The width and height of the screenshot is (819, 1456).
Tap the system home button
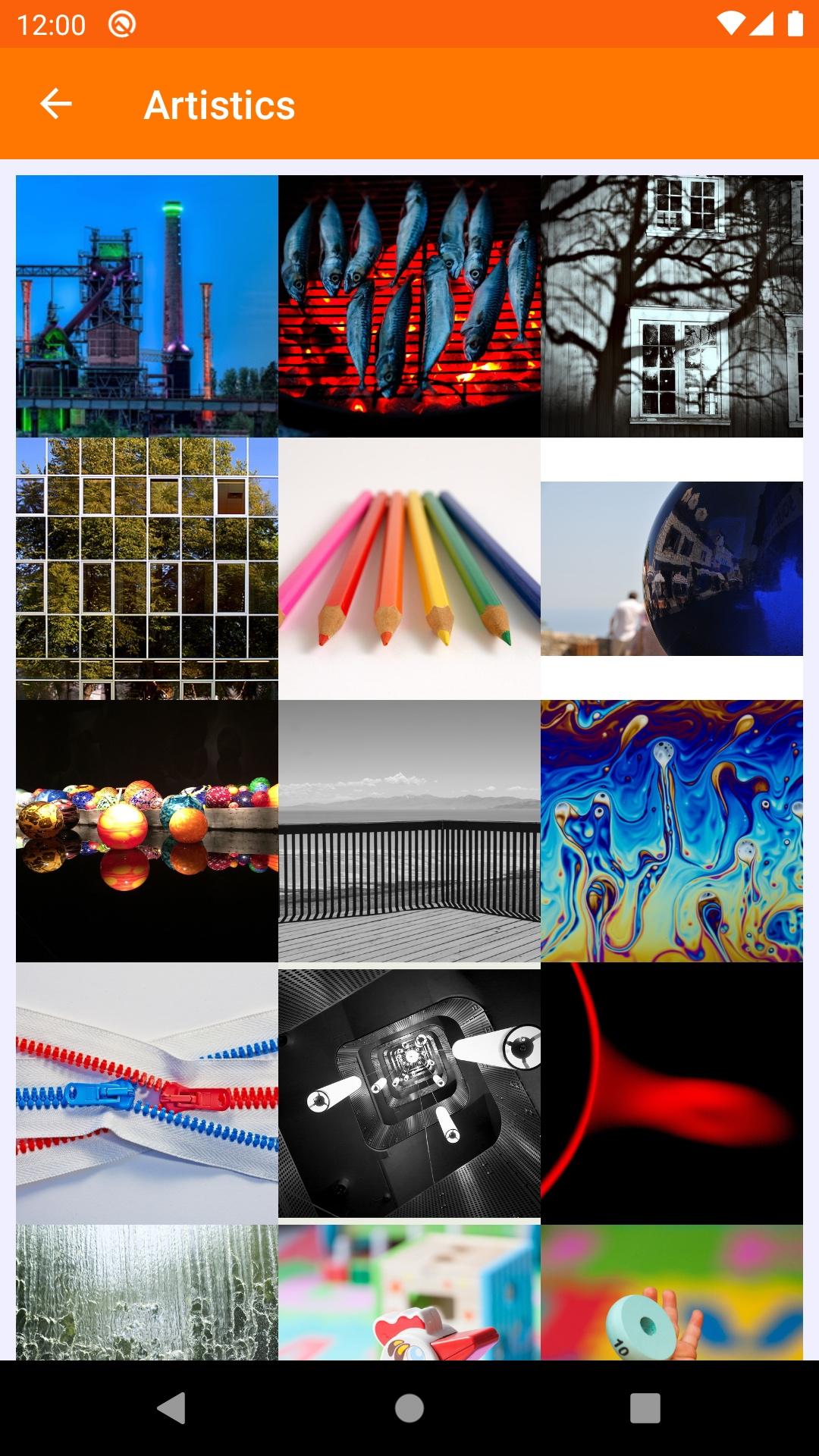pyautogui.click(x=409, y=1408)
